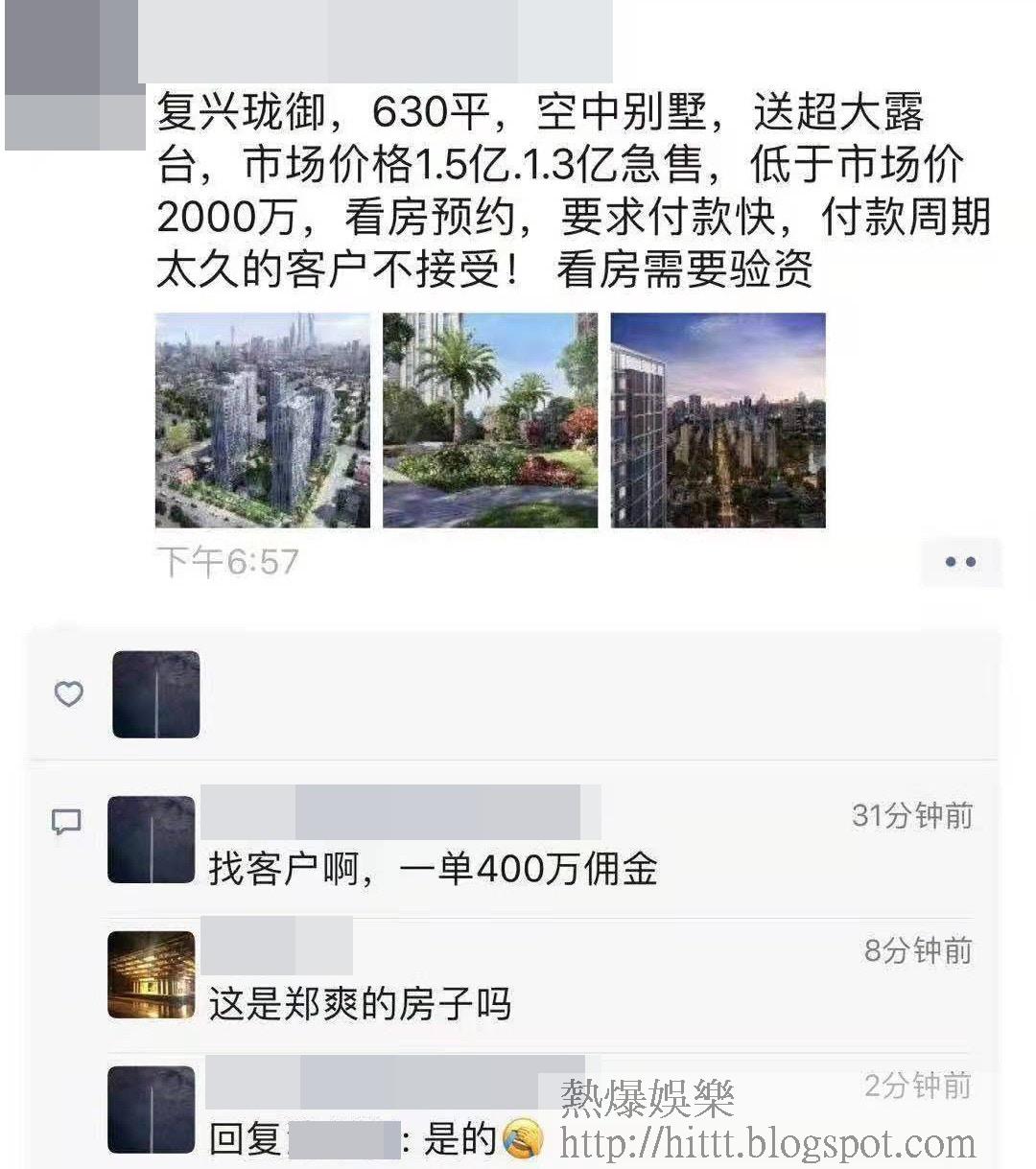Open the golden-building avatar of the commenter
Screen dimensions: 1036x1169
pyautogui.click(x=152, y=974)
